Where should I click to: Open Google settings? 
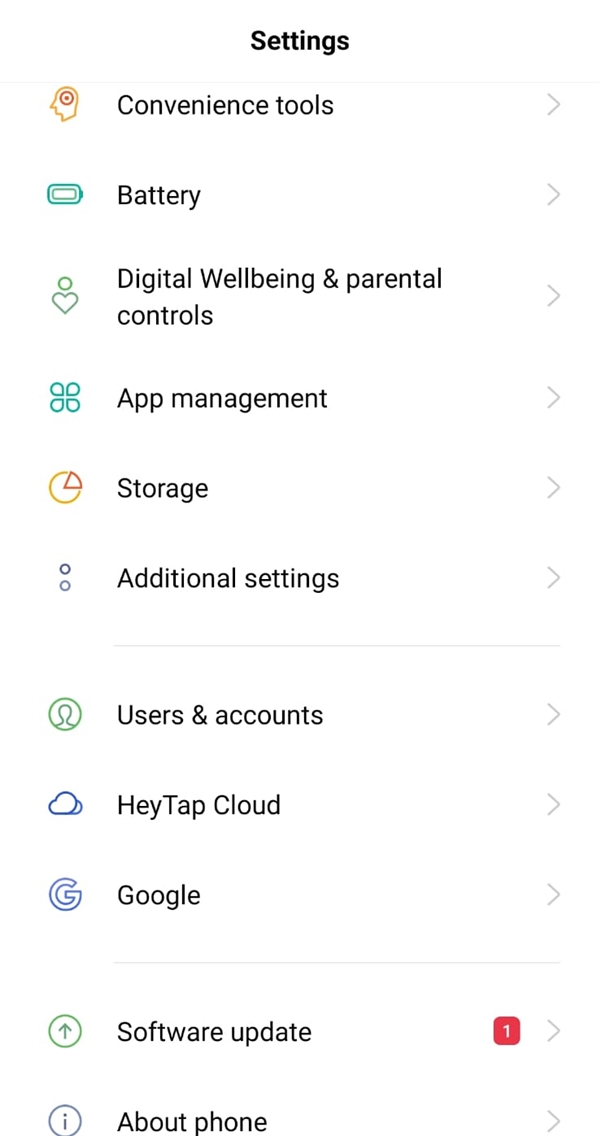[300, 895]
